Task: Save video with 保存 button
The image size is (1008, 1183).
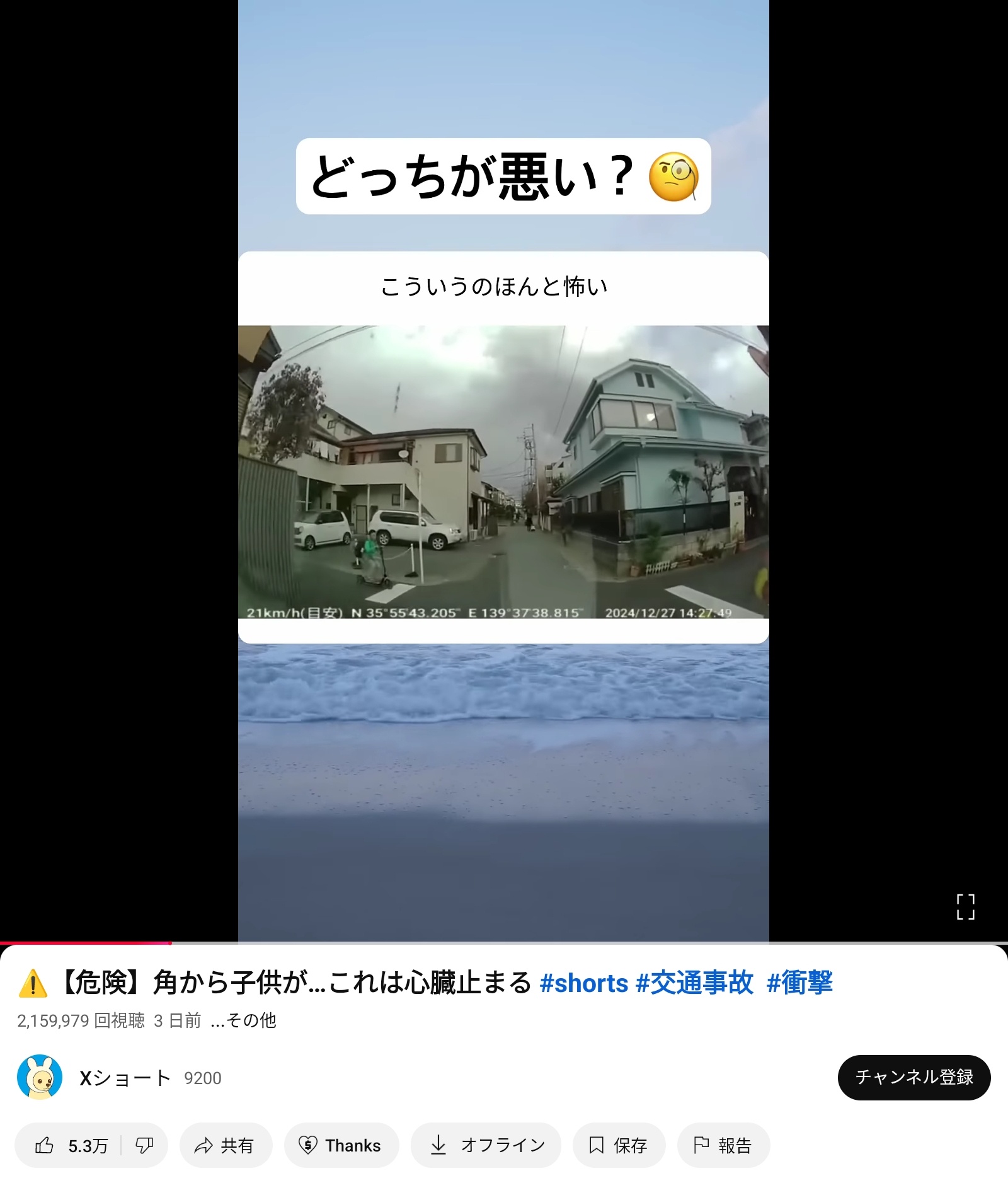Action: tap(619, 1145)
